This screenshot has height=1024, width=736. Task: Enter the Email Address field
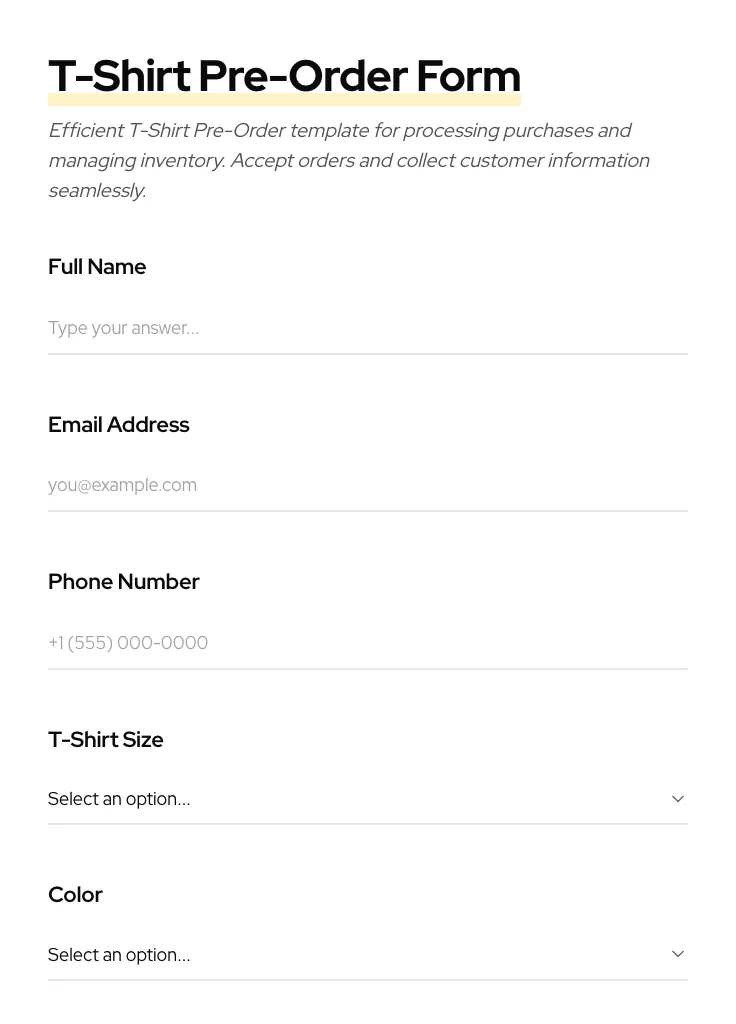[367, 485]
